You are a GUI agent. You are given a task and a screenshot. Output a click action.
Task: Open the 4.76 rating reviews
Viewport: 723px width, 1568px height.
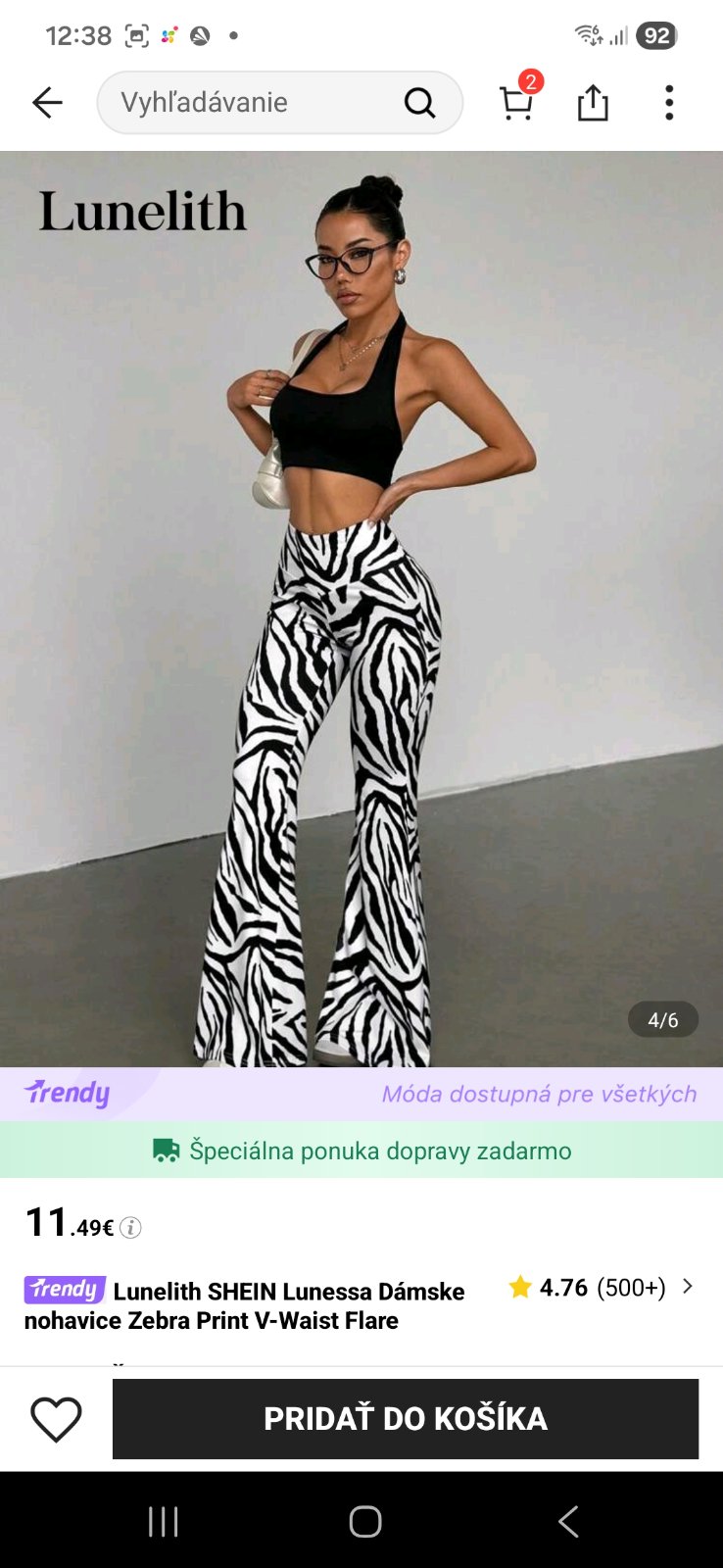pos(600,1287)
